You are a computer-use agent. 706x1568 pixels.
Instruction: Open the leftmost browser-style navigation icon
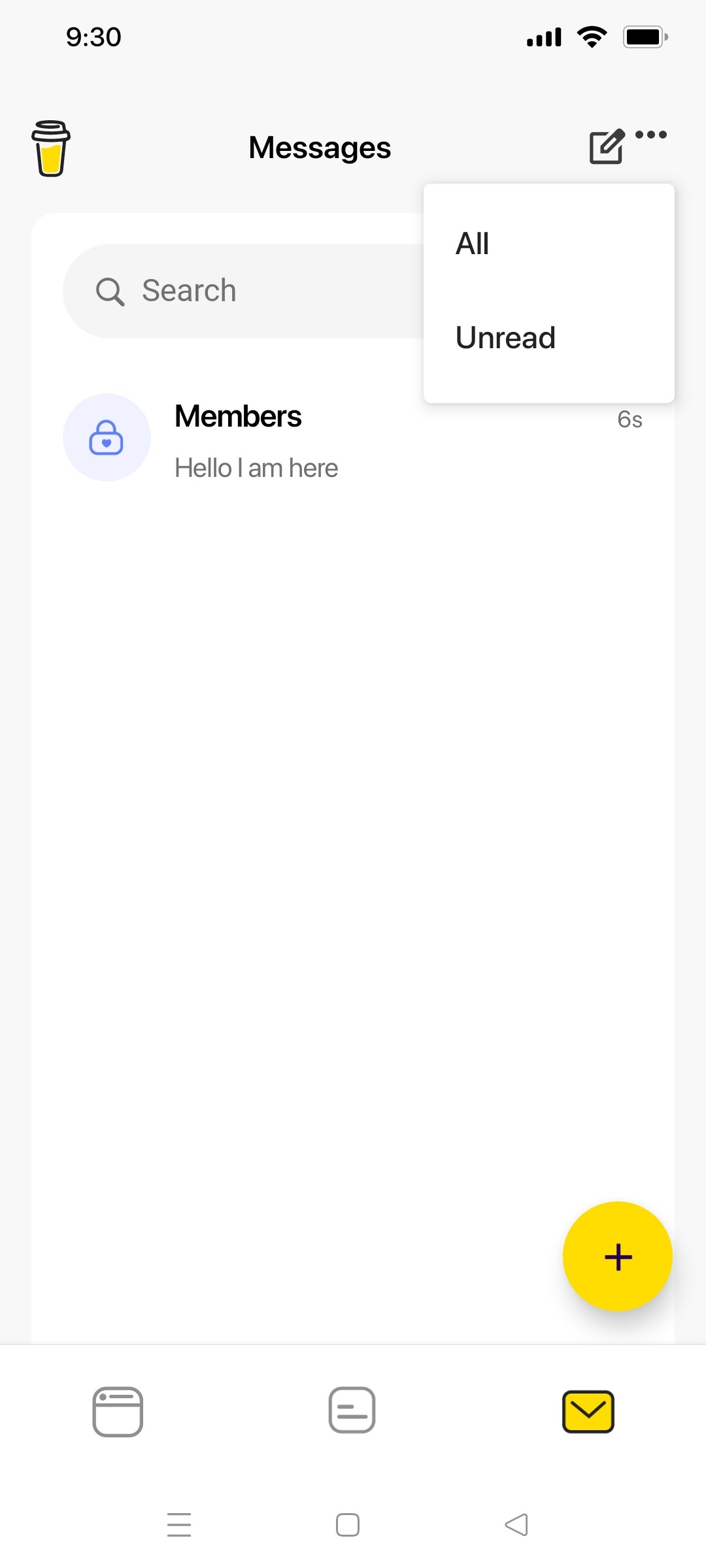(x=118, y=1412)
